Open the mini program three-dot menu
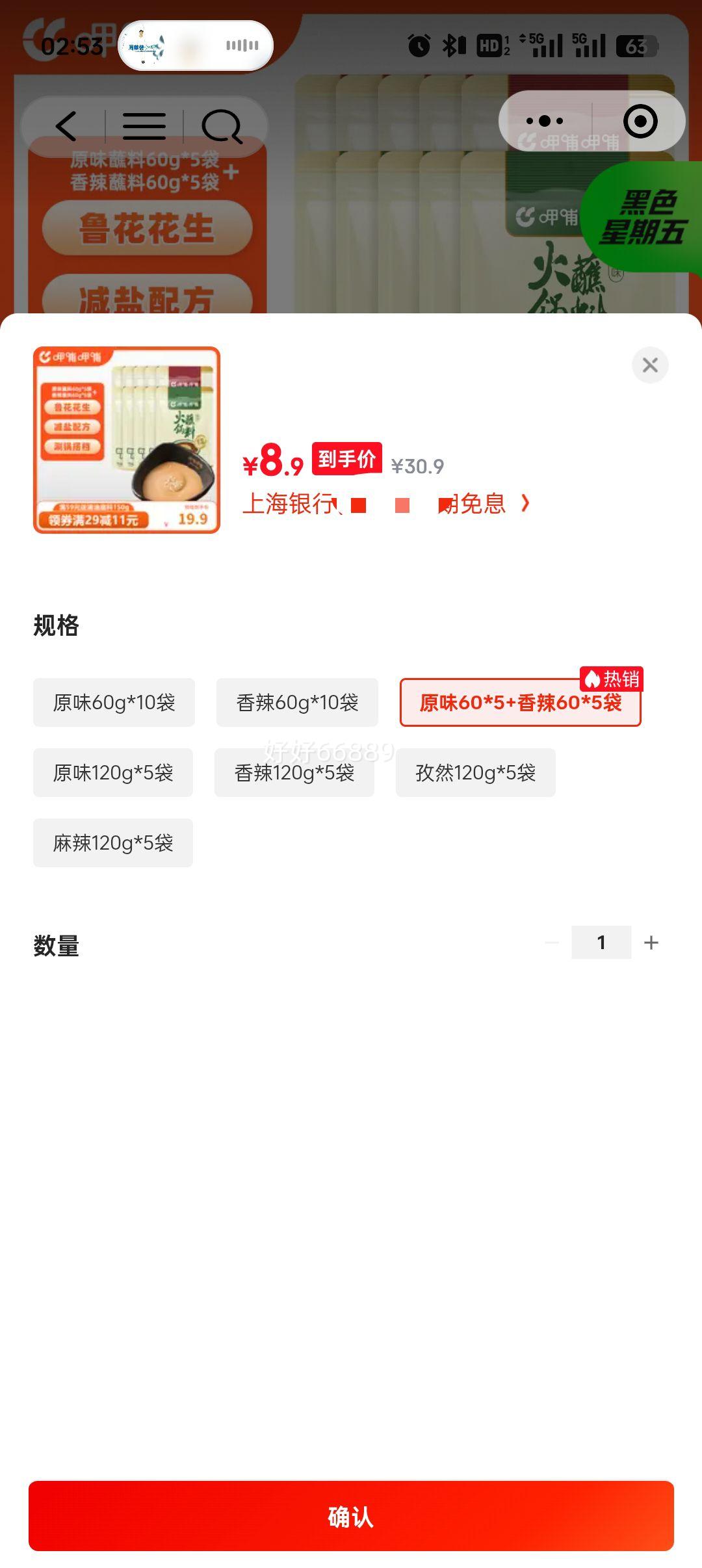Viewport: 702px width, 1568px height. [x=545, y=122]
